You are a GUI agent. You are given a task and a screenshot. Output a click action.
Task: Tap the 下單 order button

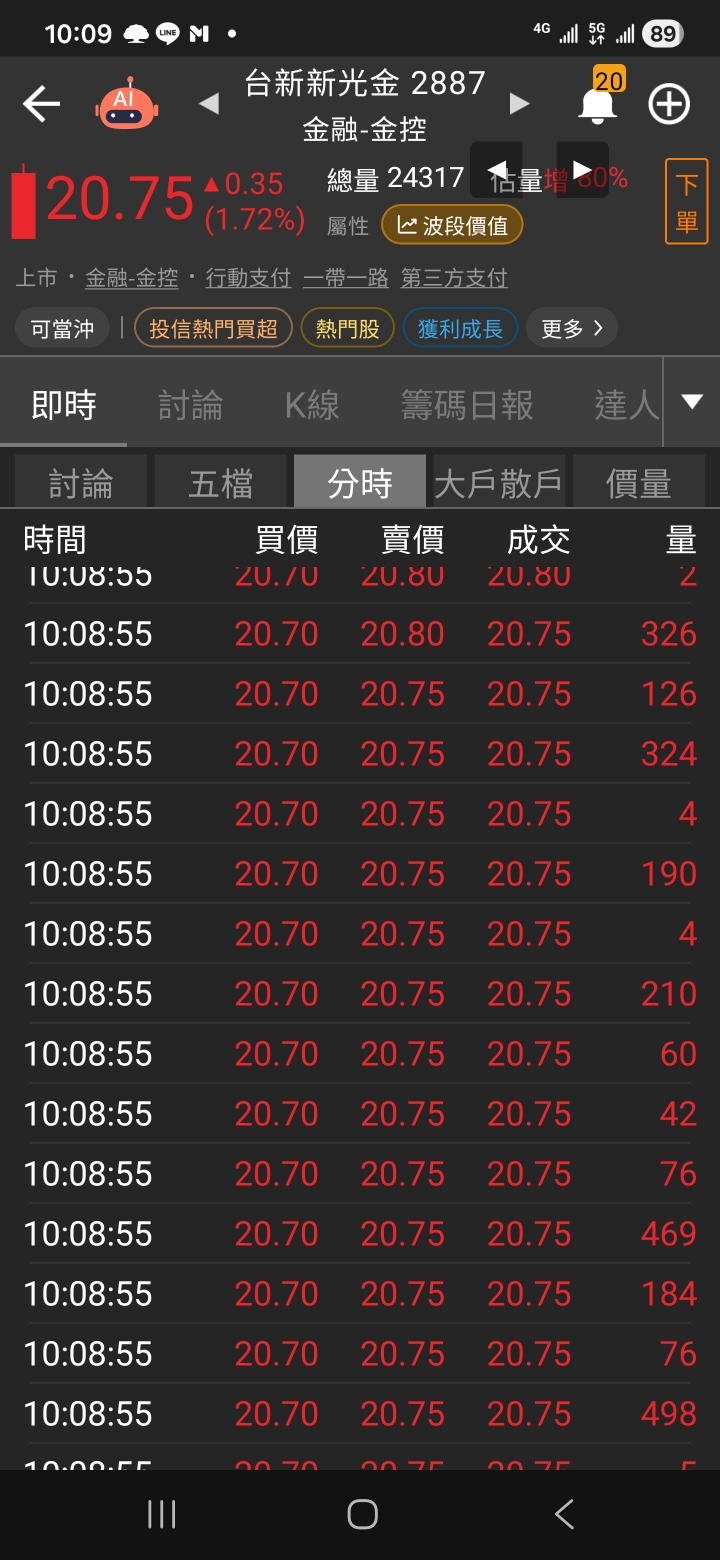pos(686,201)
